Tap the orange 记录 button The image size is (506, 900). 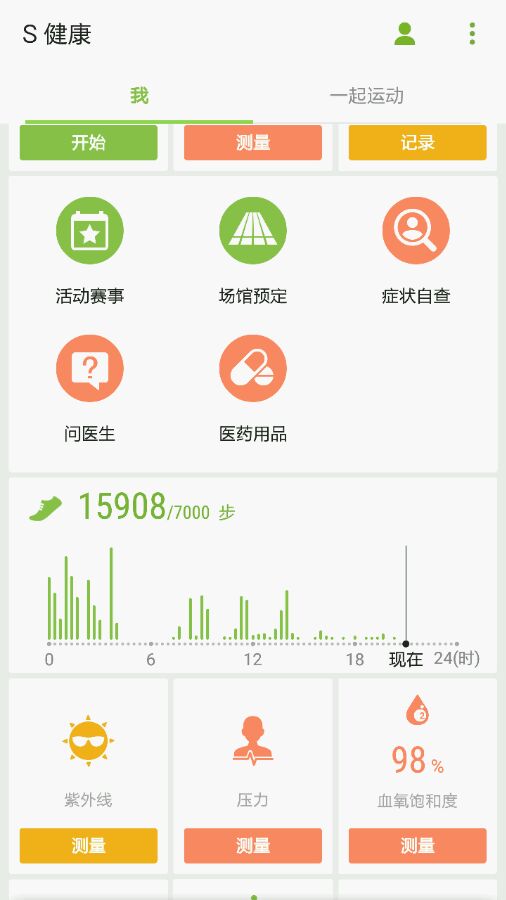point(418,142)
